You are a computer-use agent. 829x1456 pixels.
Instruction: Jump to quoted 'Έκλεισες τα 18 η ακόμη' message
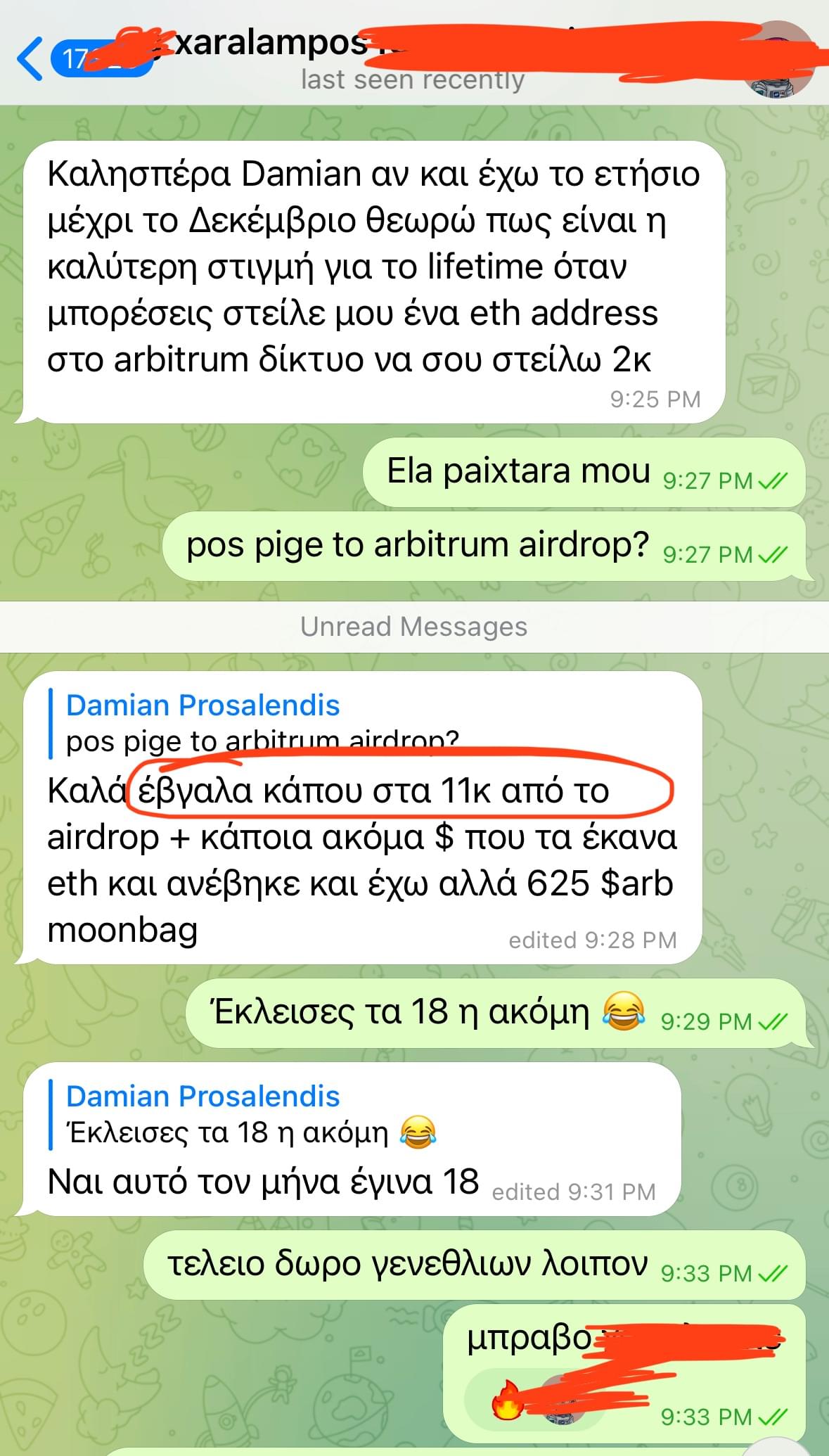coord(251,1114)
